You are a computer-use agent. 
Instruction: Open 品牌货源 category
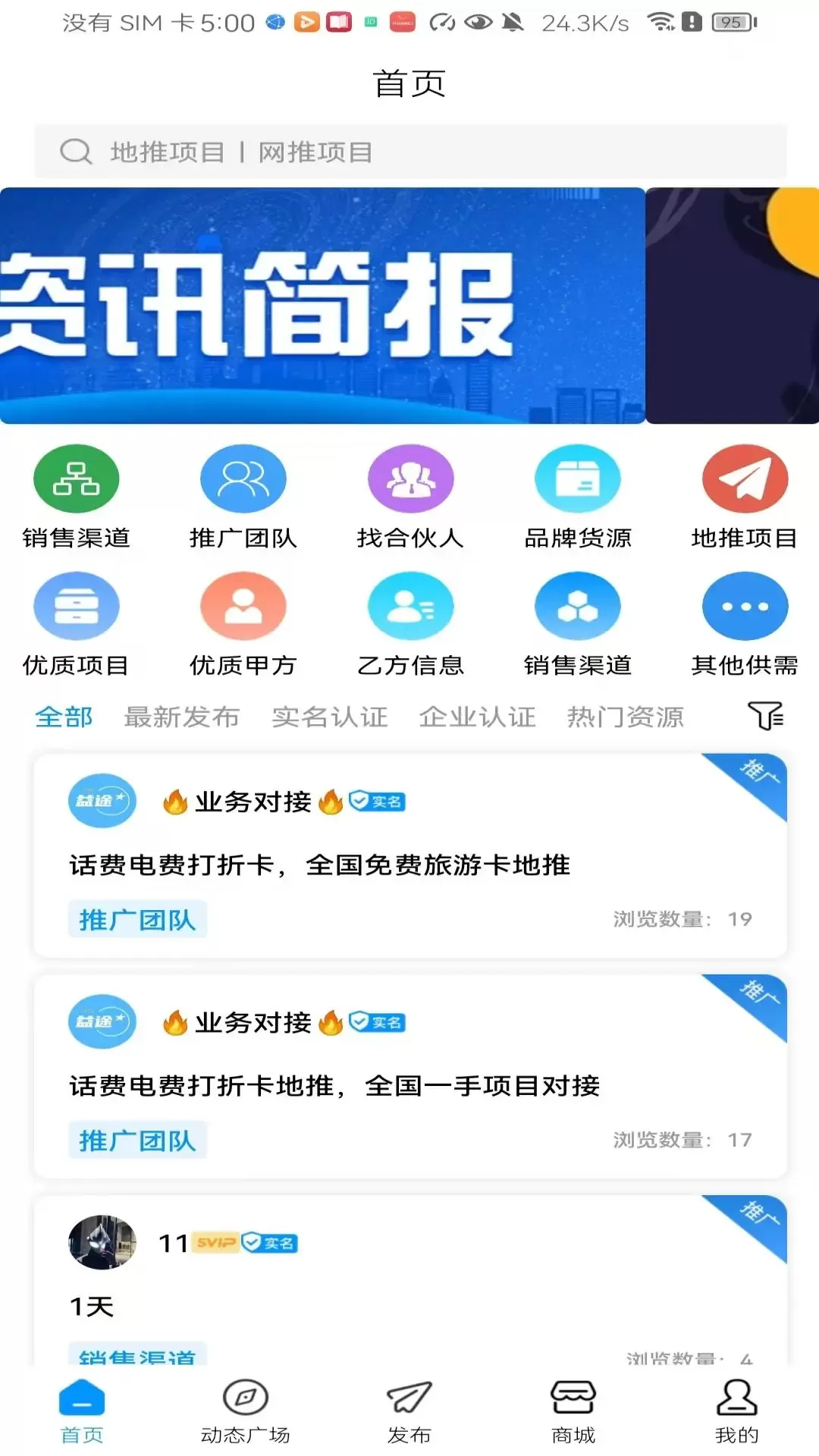[x=577, y=497]
